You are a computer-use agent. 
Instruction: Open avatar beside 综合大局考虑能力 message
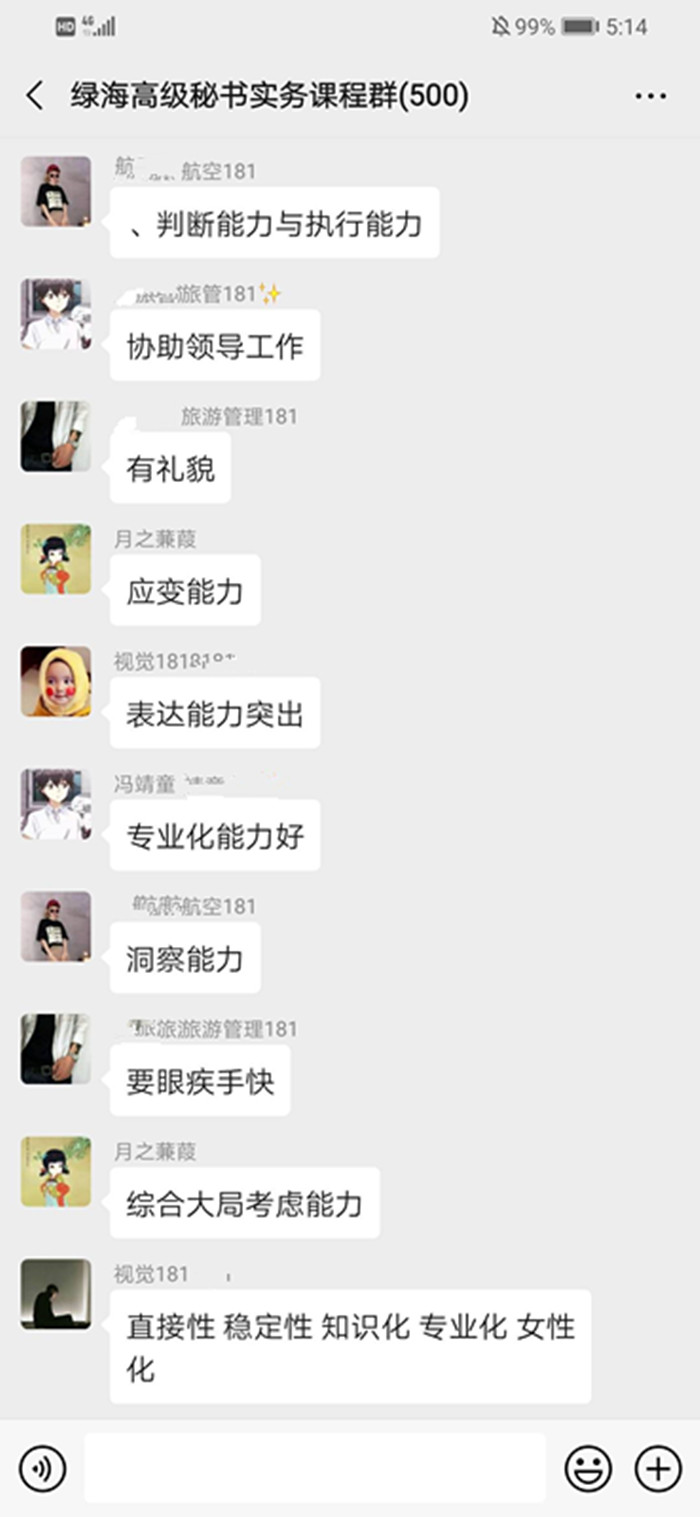(x=56, y=1171)
